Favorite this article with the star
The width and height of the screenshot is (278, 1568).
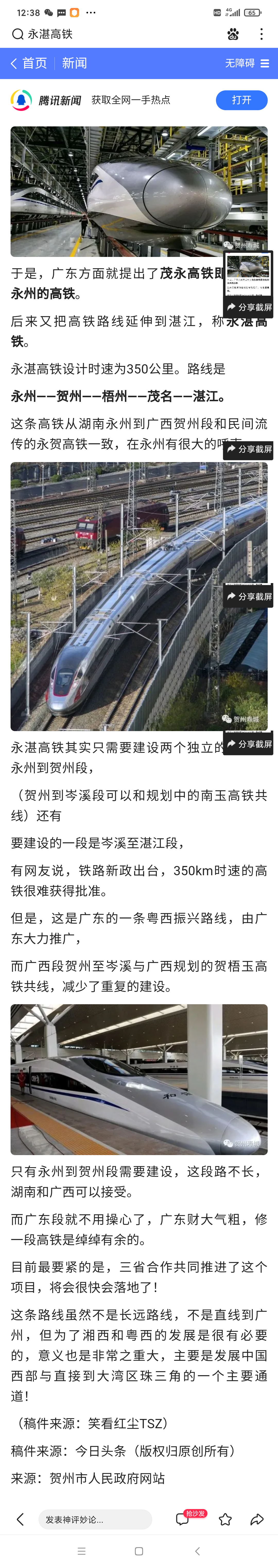pos(225,1519)
